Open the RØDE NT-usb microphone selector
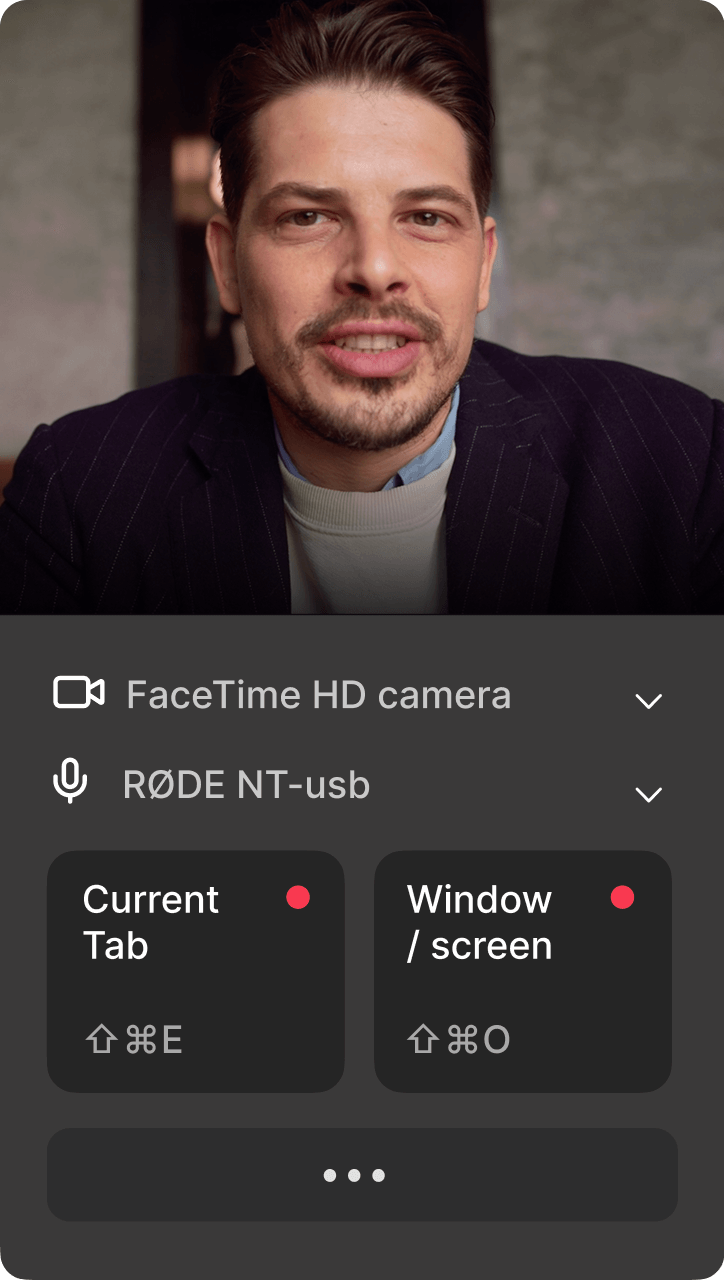724x1280 pixels. click(x=648, y=795)
